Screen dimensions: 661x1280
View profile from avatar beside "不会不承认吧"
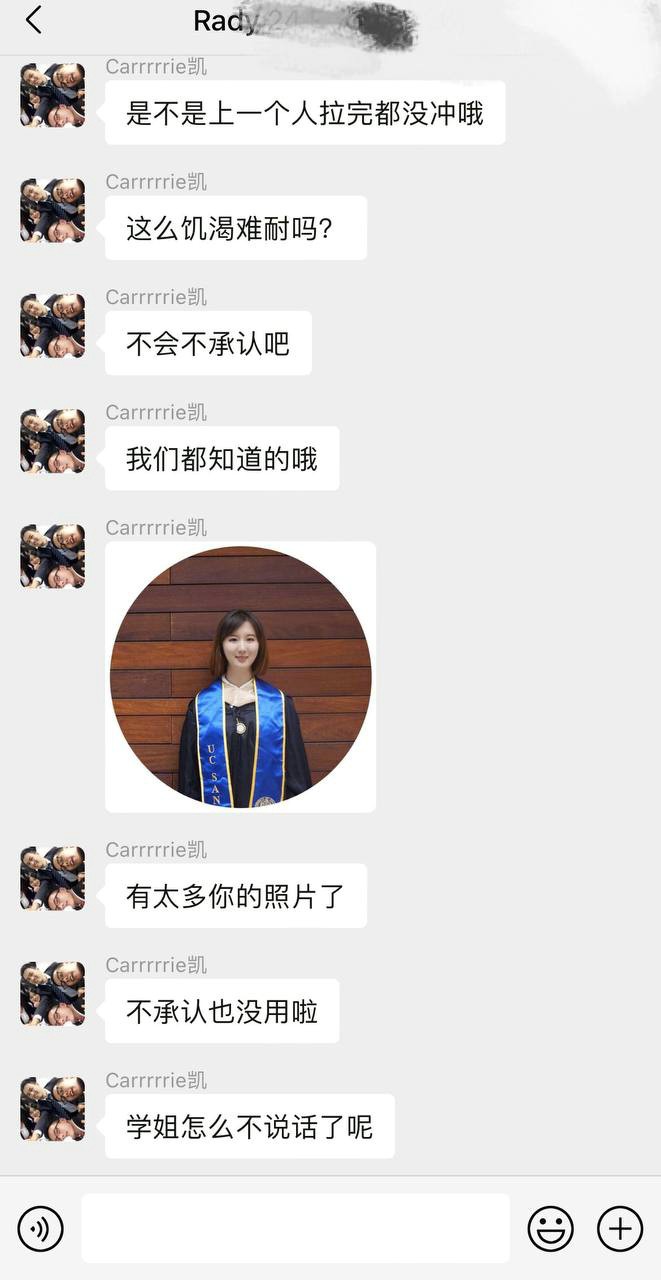52,326
